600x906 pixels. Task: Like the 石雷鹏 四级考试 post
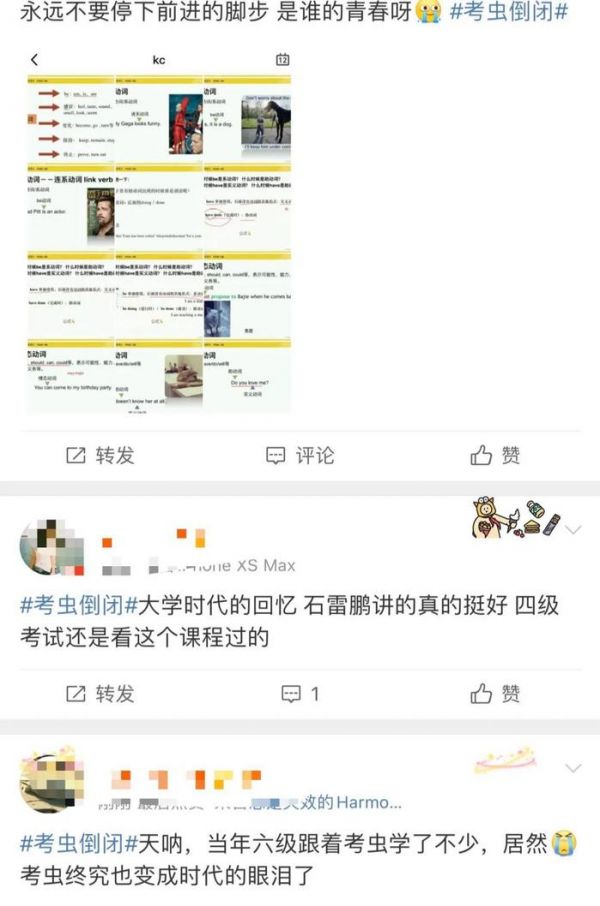[496, 693]
